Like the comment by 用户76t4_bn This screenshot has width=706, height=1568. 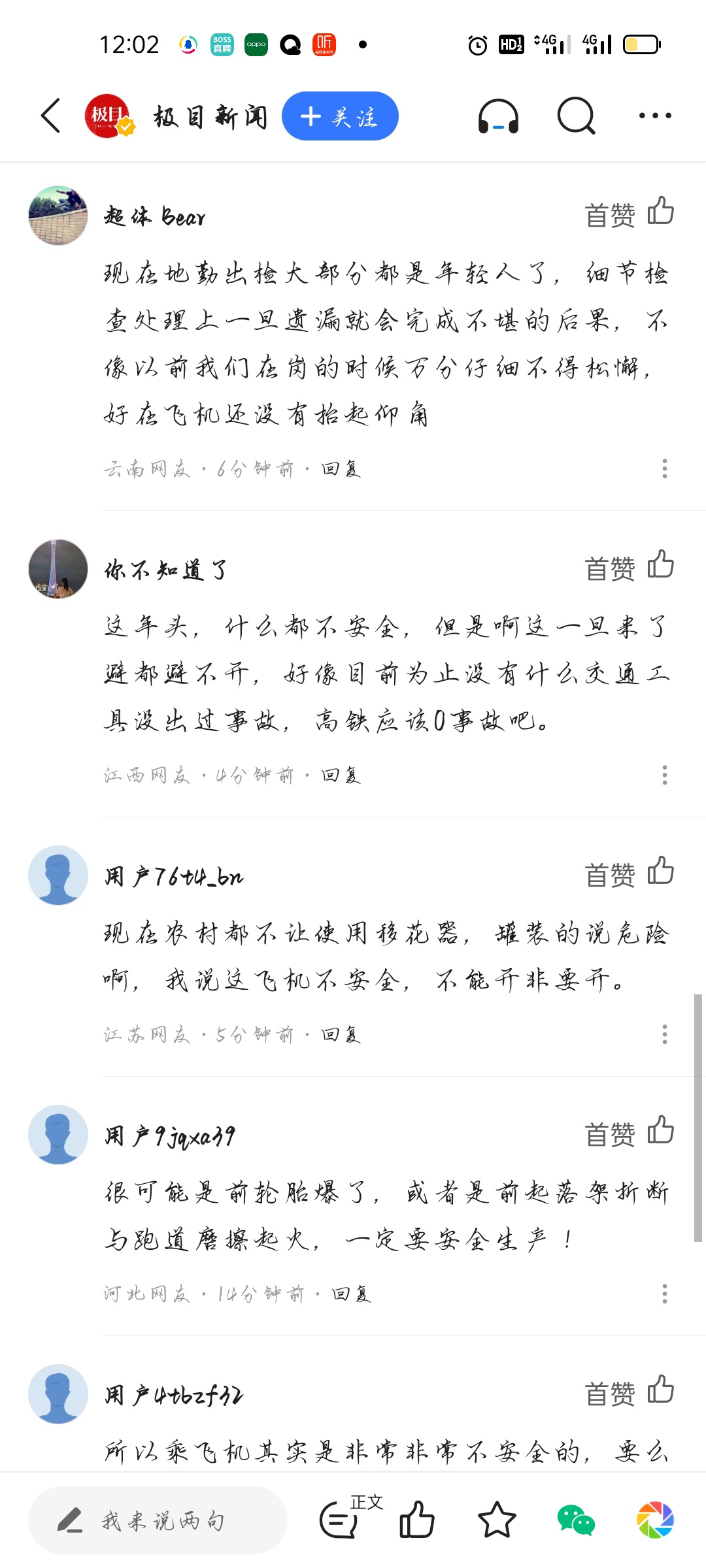(660, 872)
